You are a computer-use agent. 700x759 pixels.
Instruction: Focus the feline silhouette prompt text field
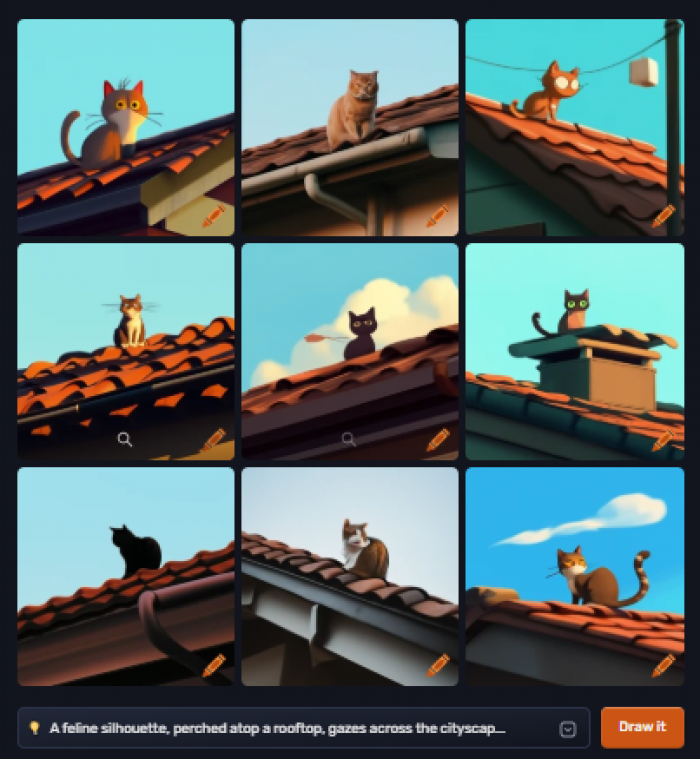pos(290,728)
